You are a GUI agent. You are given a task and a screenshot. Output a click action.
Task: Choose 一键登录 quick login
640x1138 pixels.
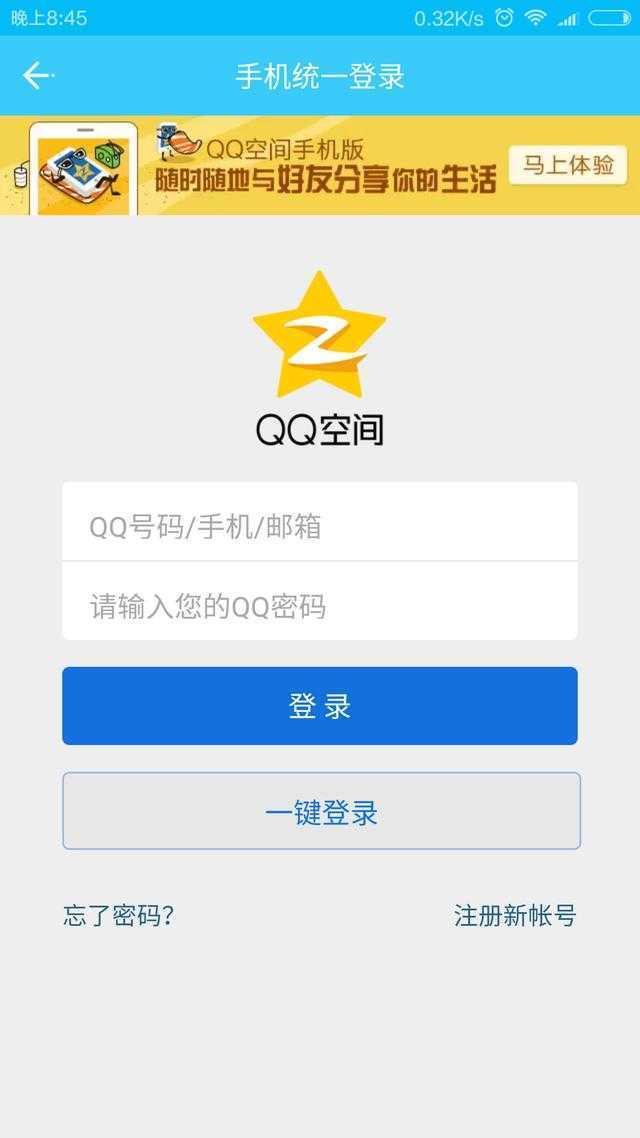[x=320, y=812]
